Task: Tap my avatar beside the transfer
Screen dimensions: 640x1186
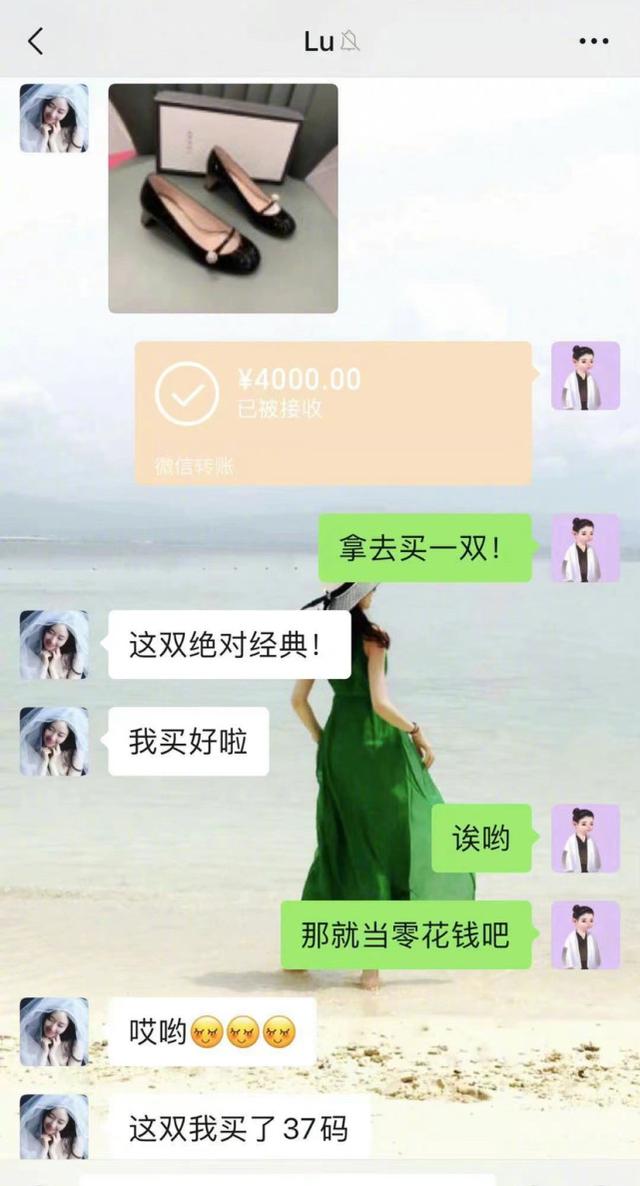Action: tap(585, 376)
